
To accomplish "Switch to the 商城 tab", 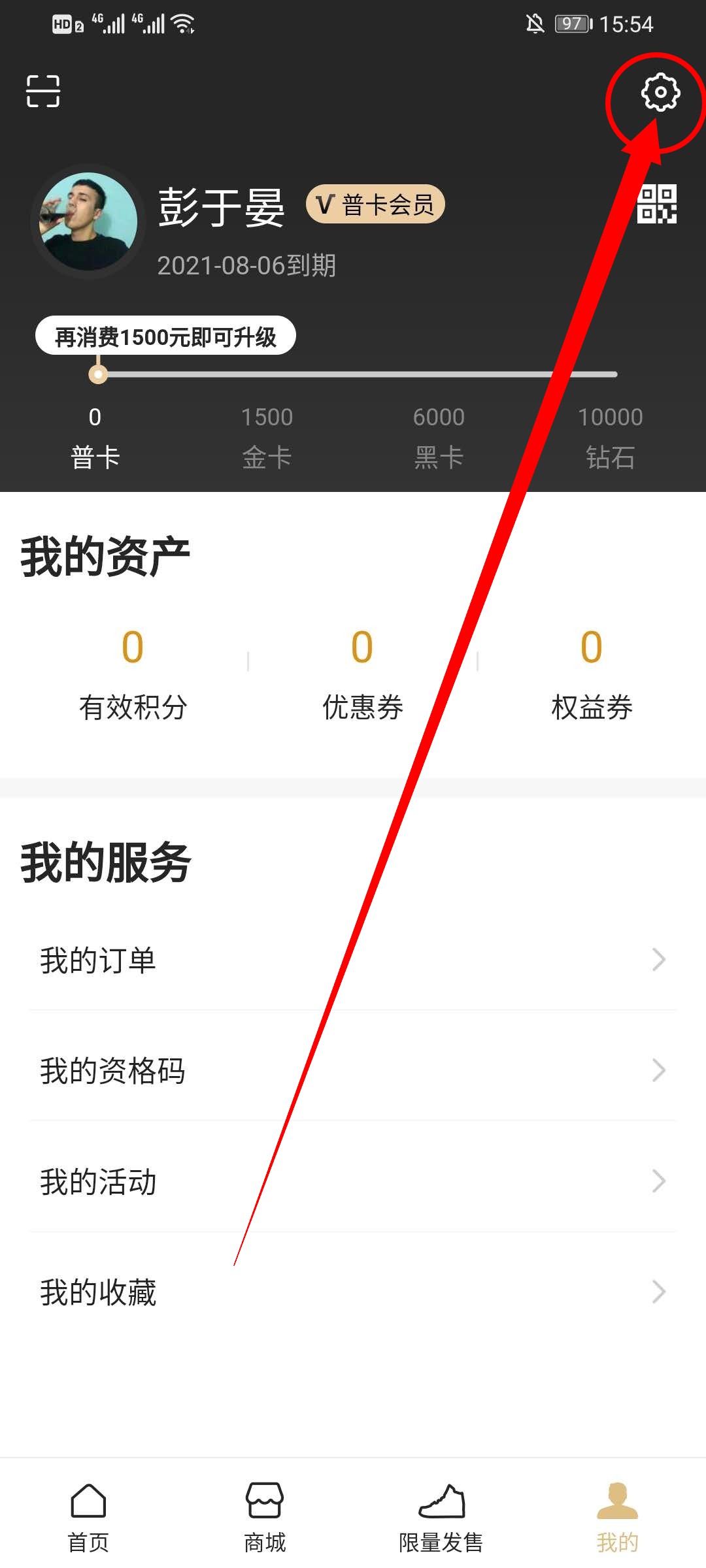I will tap(265, 1517).
